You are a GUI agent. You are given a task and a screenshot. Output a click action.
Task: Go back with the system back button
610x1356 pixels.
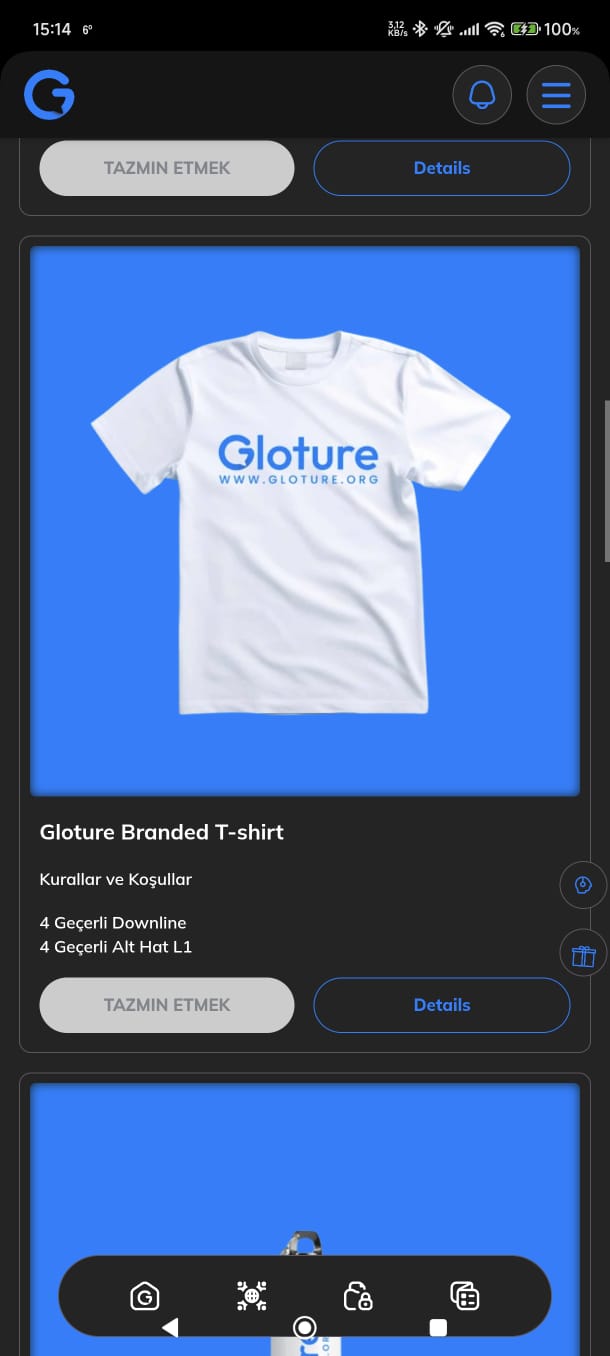pos(170,1327)
